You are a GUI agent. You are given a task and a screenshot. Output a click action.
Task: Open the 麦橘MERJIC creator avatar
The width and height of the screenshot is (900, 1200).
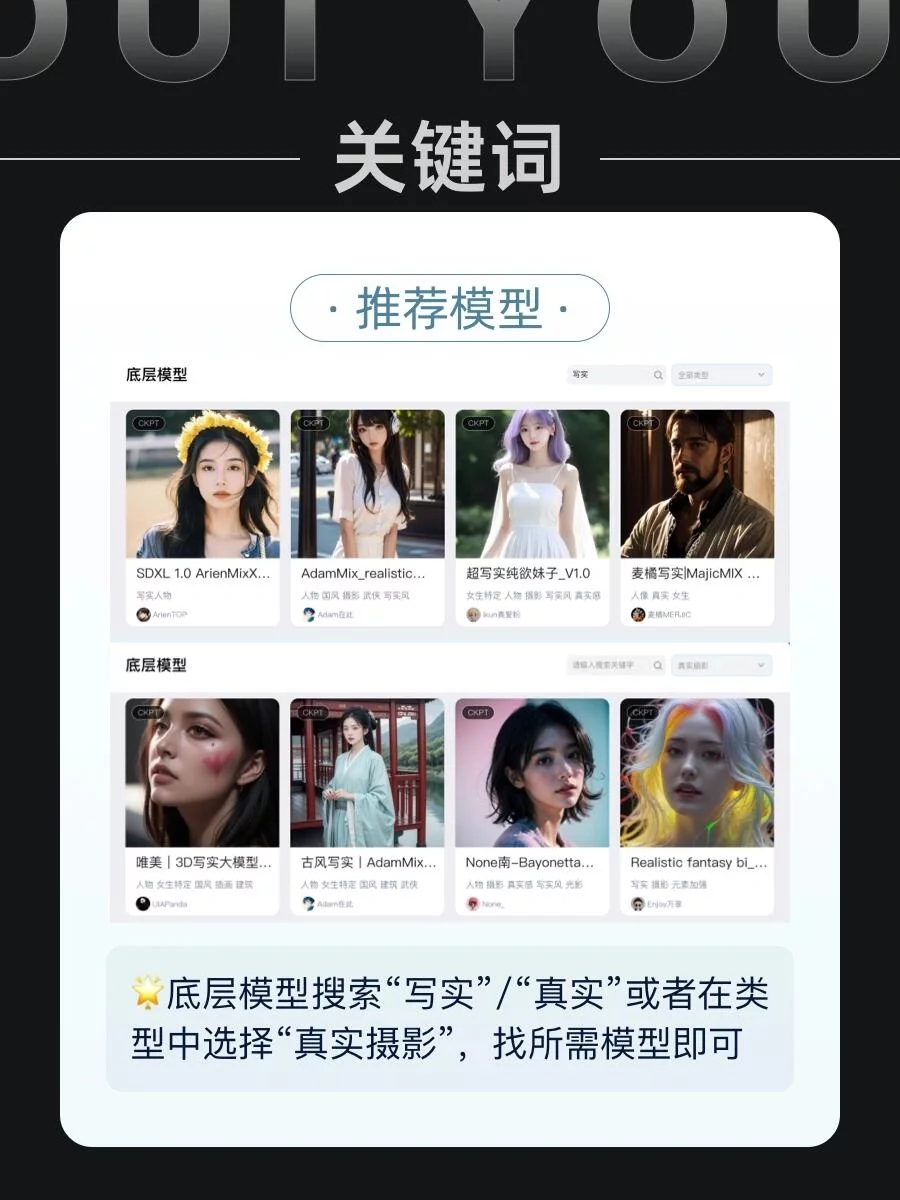coord(636,613)
